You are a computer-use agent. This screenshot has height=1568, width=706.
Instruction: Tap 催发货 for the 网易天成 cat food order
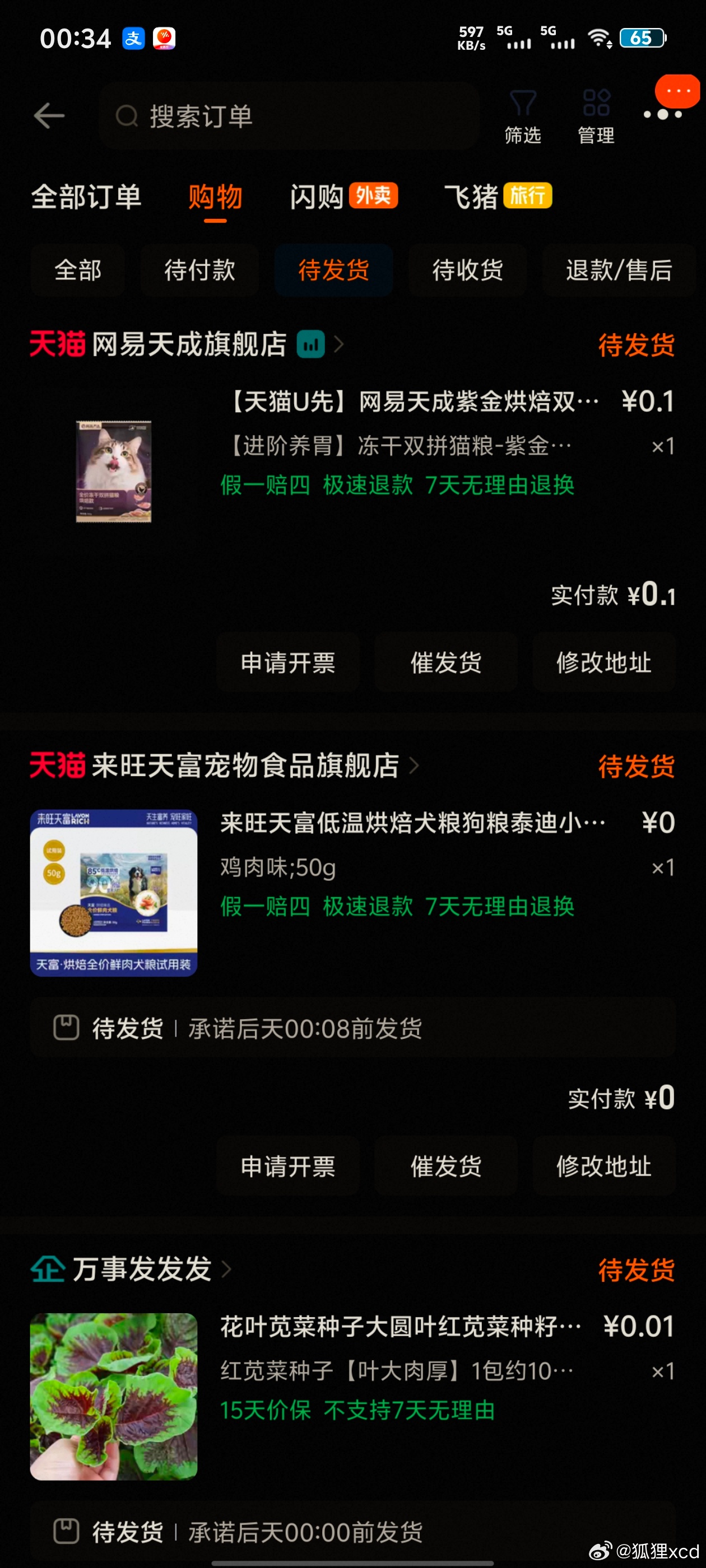(x=446, y=662)
